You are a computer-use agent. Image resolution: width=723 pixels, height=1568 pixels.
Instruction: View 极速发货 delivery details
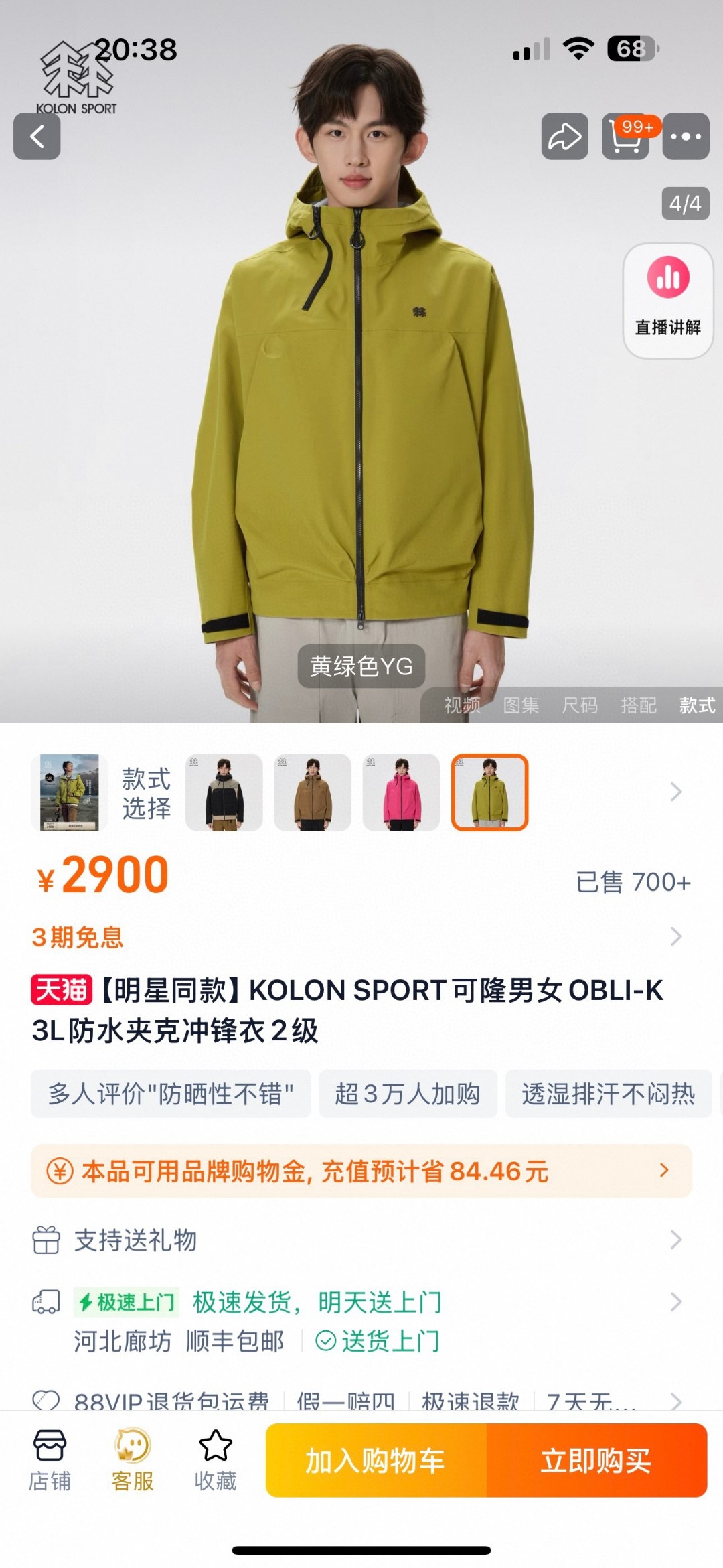tap(361, 1303)
